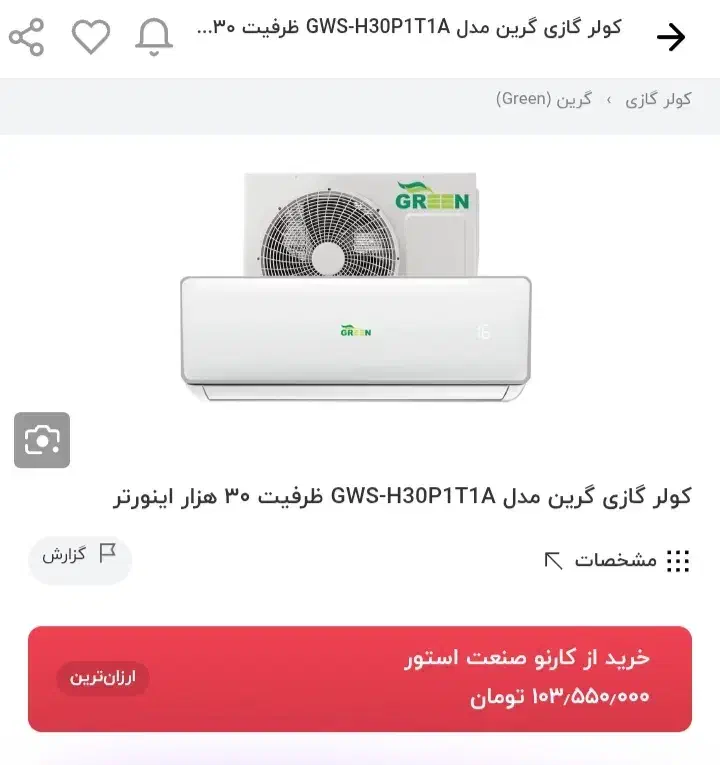Image resolution: width=720 pixels, height=765 pixels.
Task: Click the dotted grid icon beside مشخصات
Action: (678, 561)
